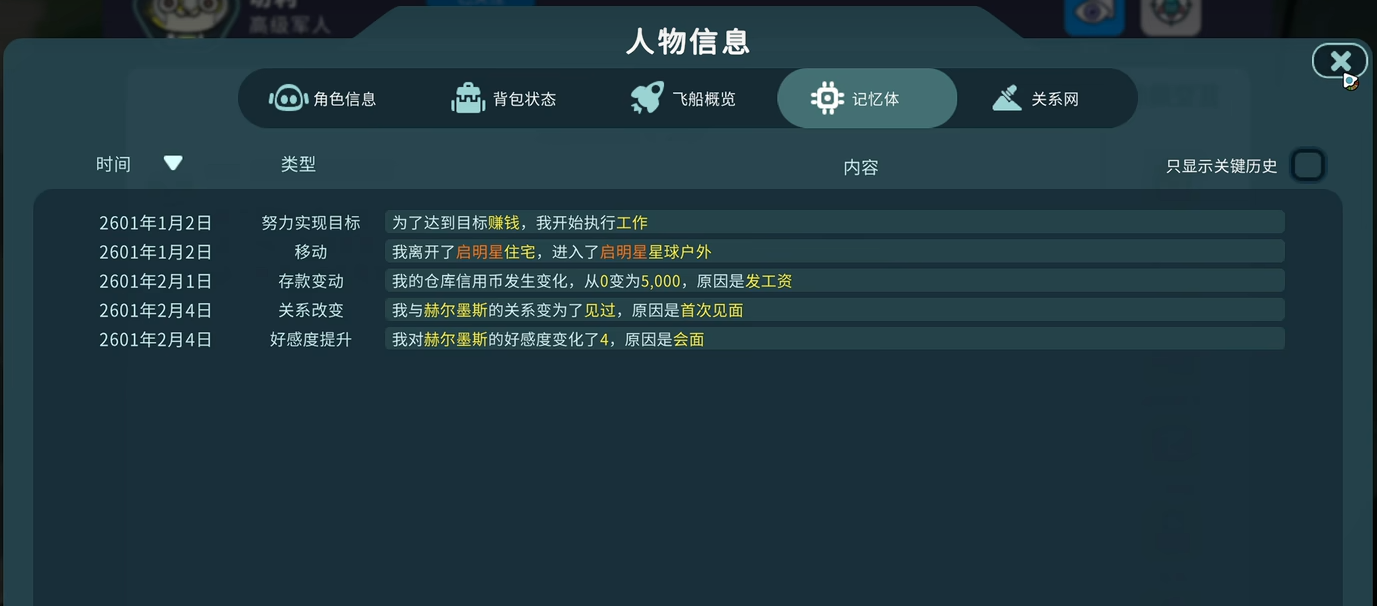Switch to the 飞船概览 tab
The height and width of the screenshot is (606, 1377).
[683, 99]
